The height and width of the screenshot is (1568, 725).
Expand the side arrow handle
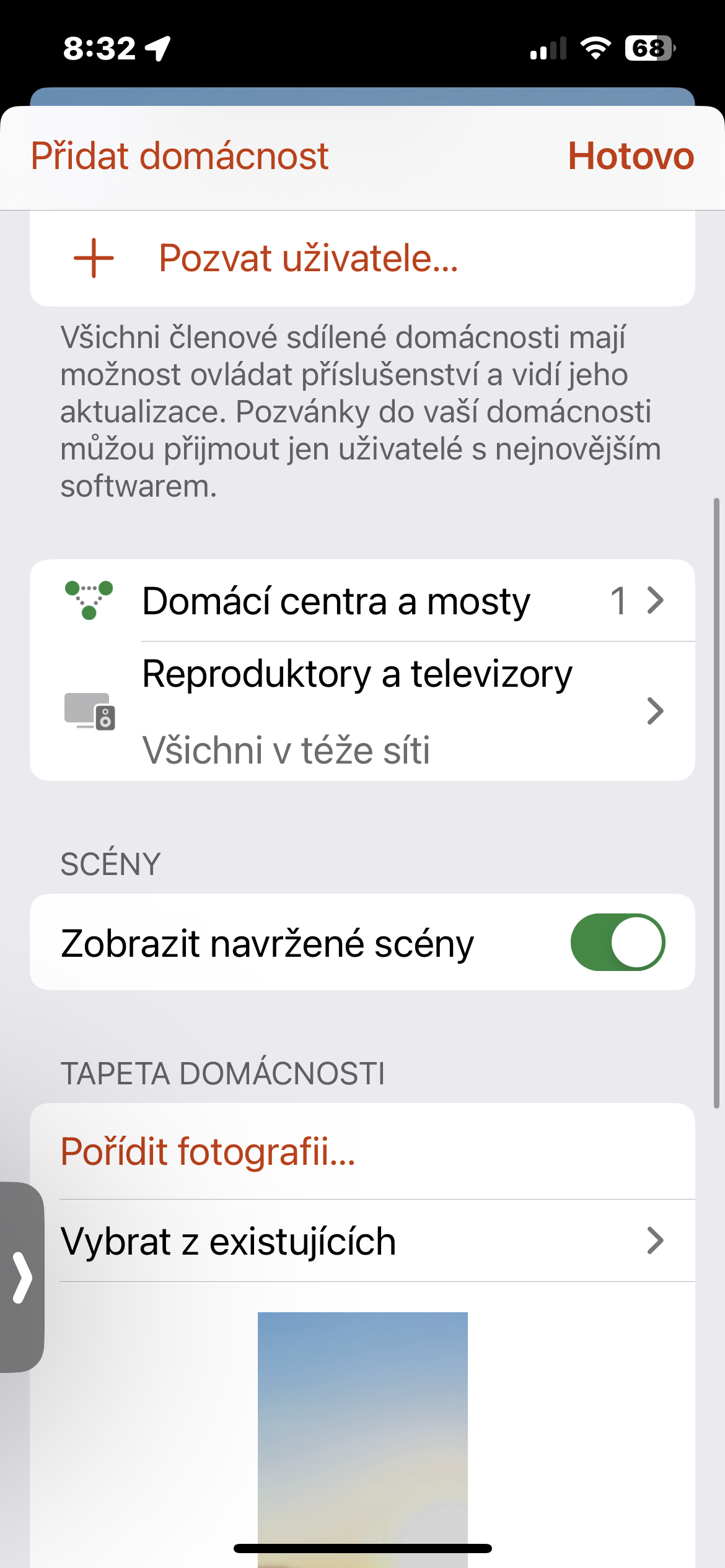pos(22,1277)
